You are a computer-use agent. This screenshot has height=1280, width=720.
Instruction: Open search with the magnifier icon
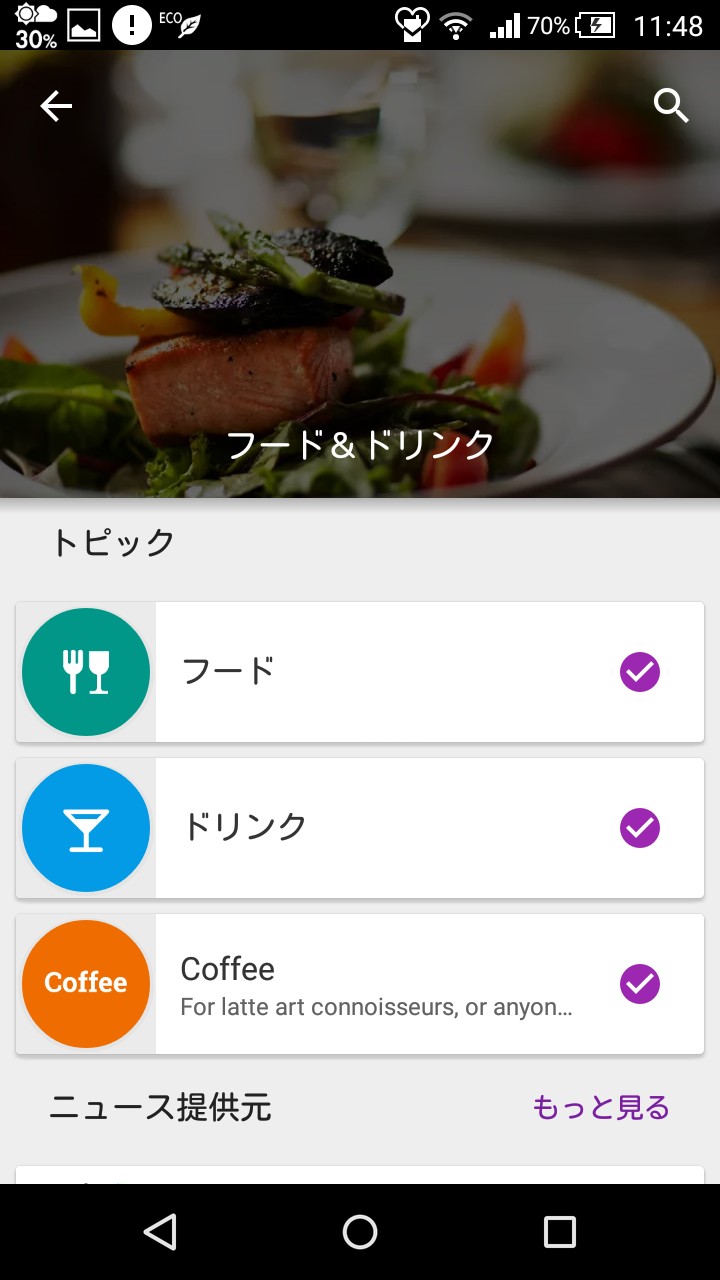pyautogui.click(x=671, y=105)
